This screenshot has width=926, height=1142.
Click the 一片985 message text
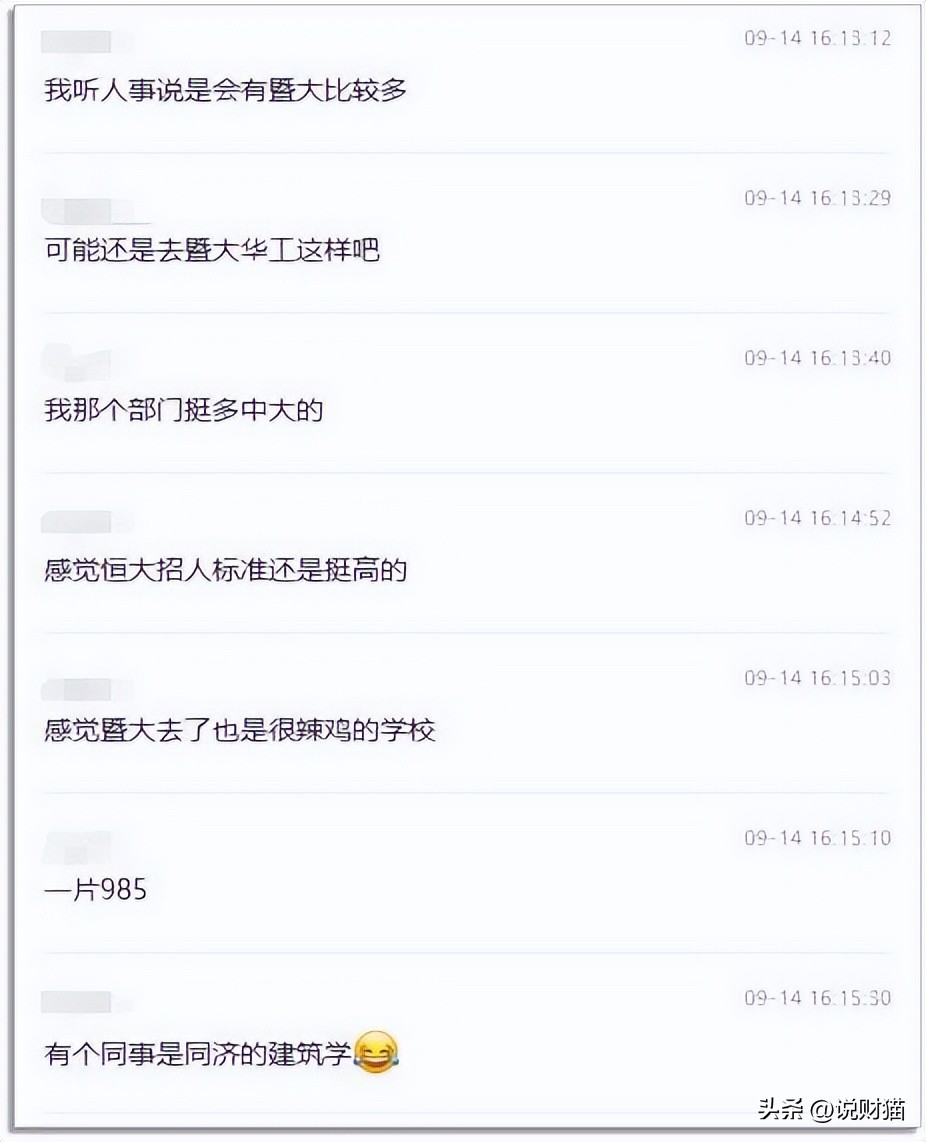(x=93, y=890)
